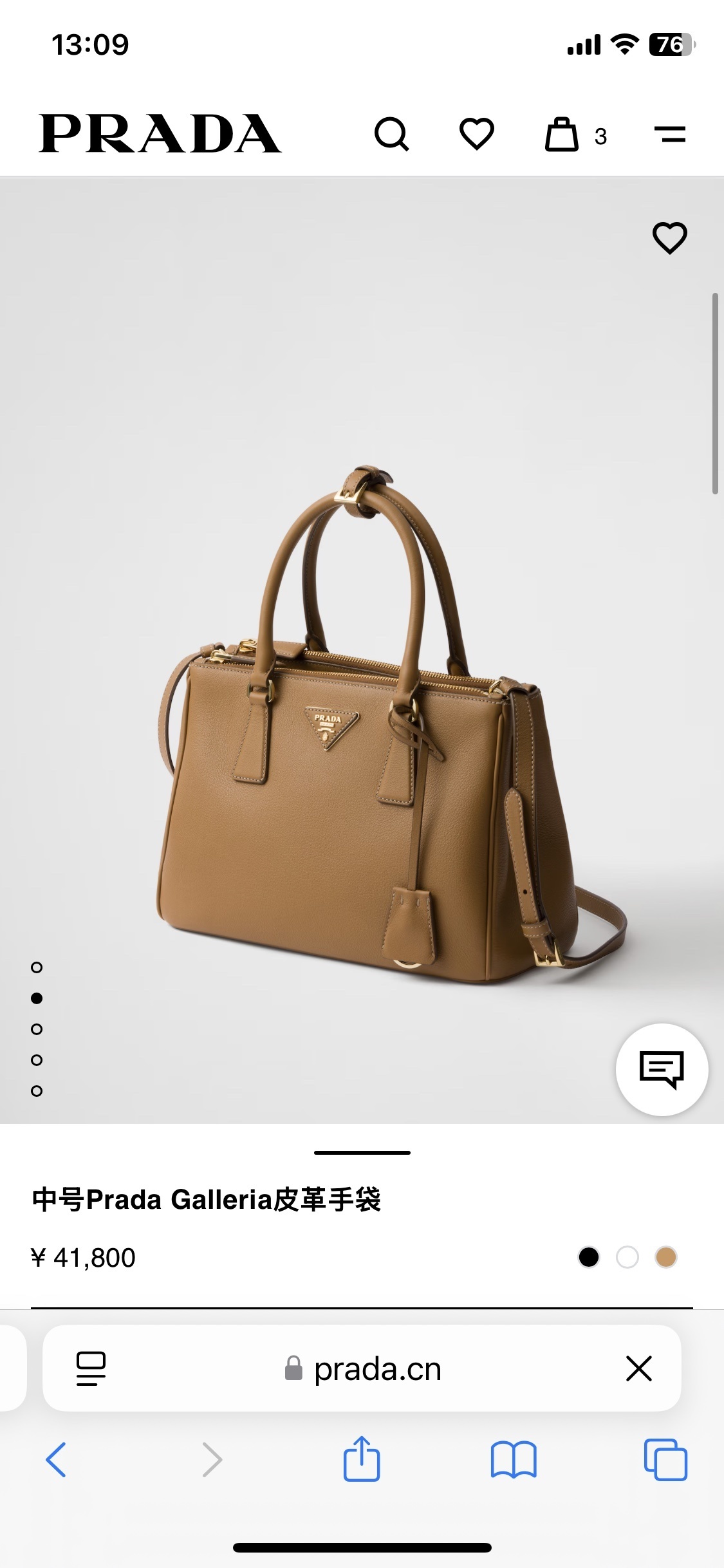Add this Galleria bag to wishlist

click(670, 238)
